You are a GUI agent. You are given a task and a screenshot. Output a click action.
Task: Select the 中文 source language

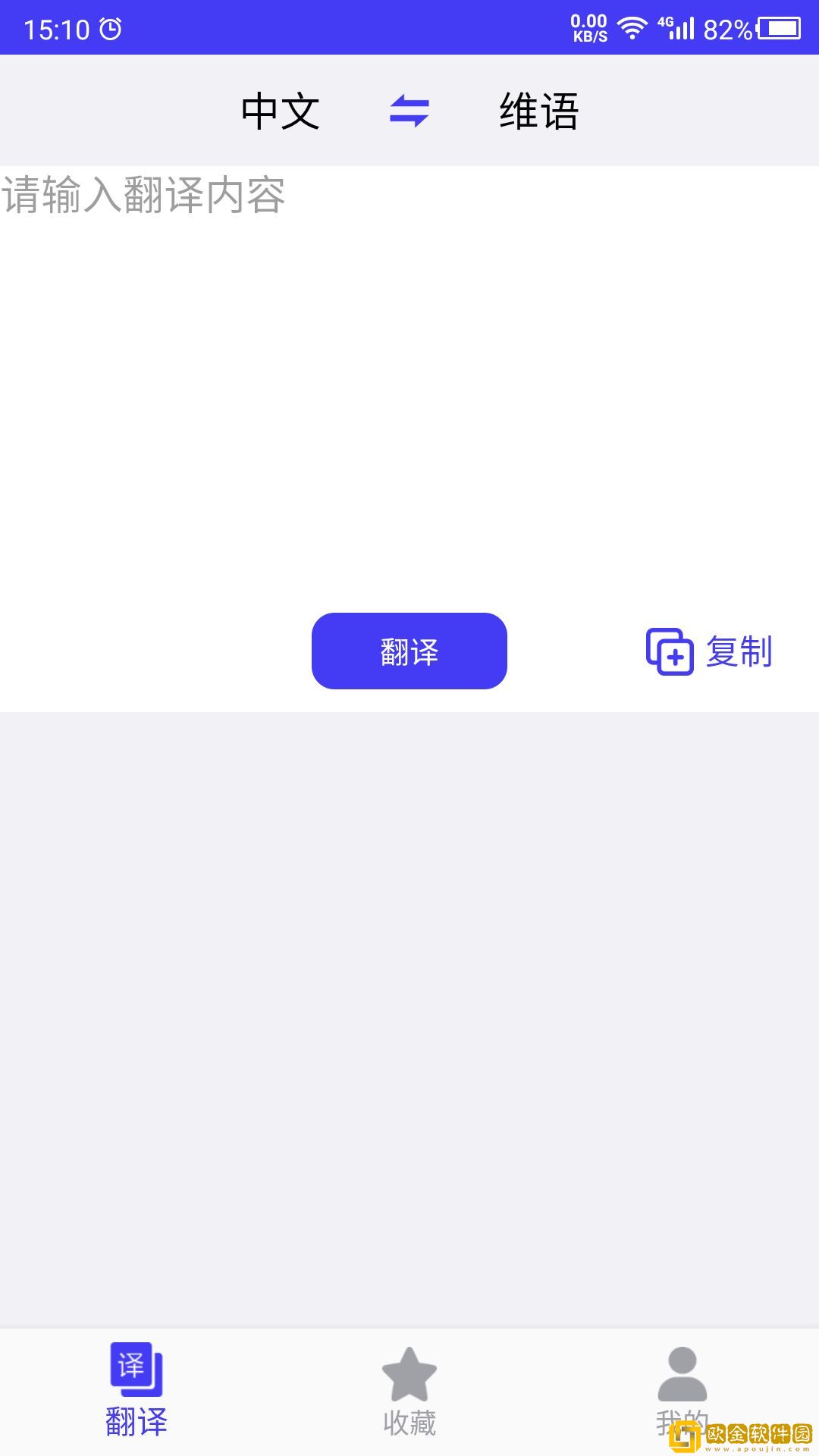(x=281, y=111)
